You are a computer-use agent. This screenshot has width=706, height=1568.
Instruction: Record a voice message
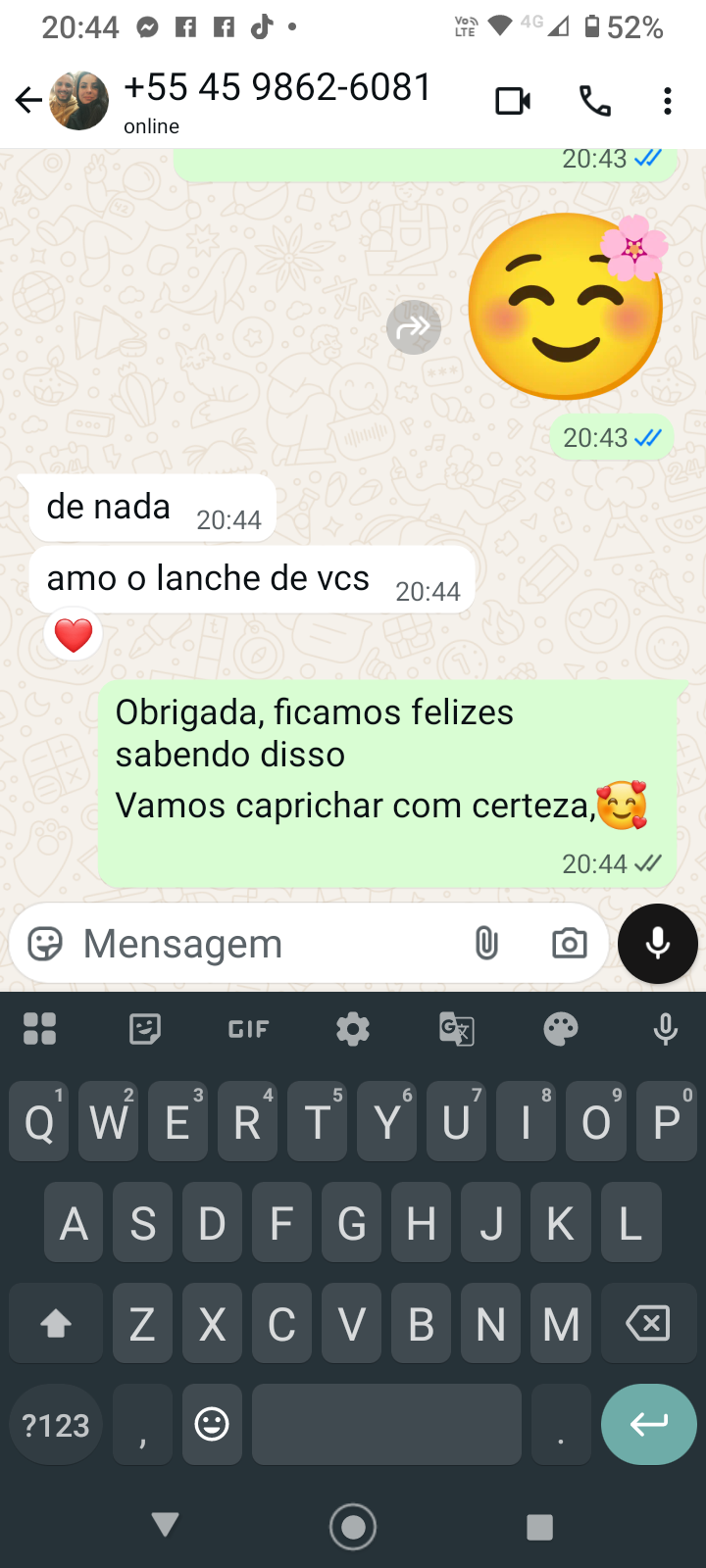pos(658,944)
